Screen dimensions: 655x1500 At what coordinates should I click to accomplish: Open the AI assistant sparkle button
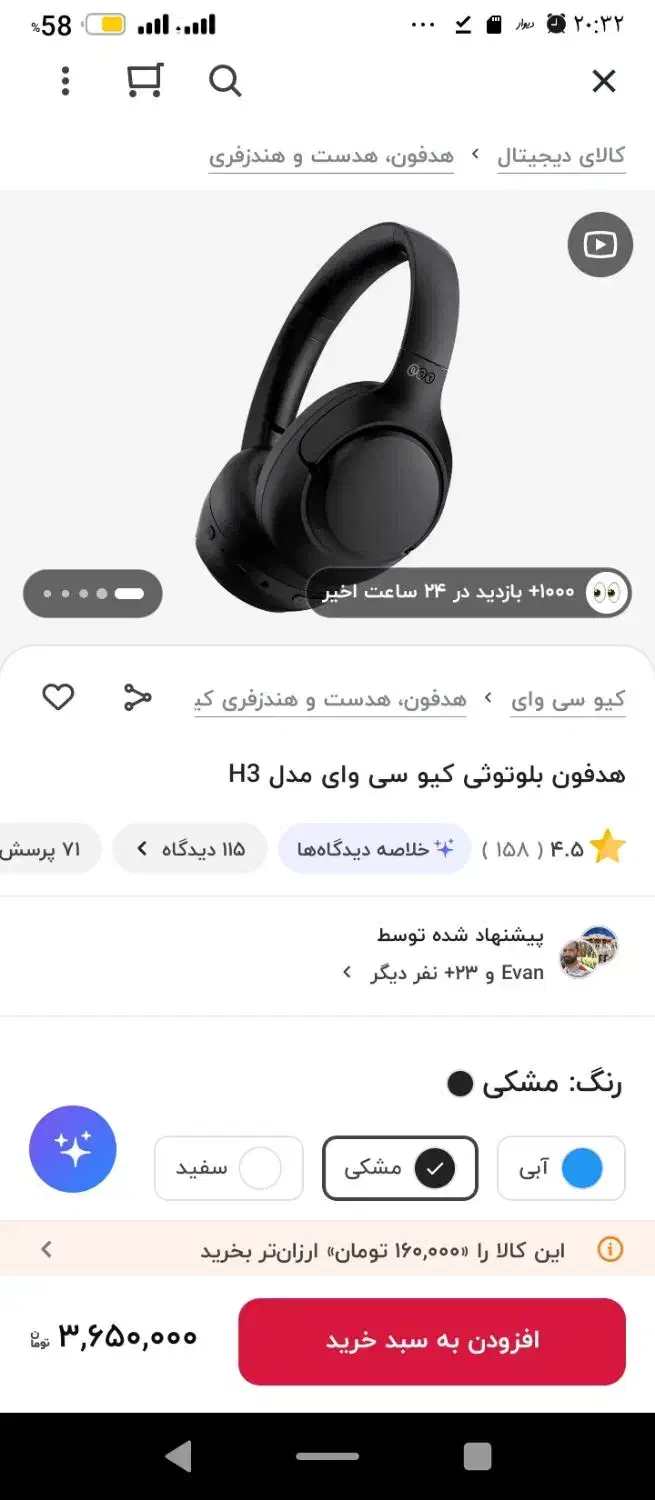73,1150
